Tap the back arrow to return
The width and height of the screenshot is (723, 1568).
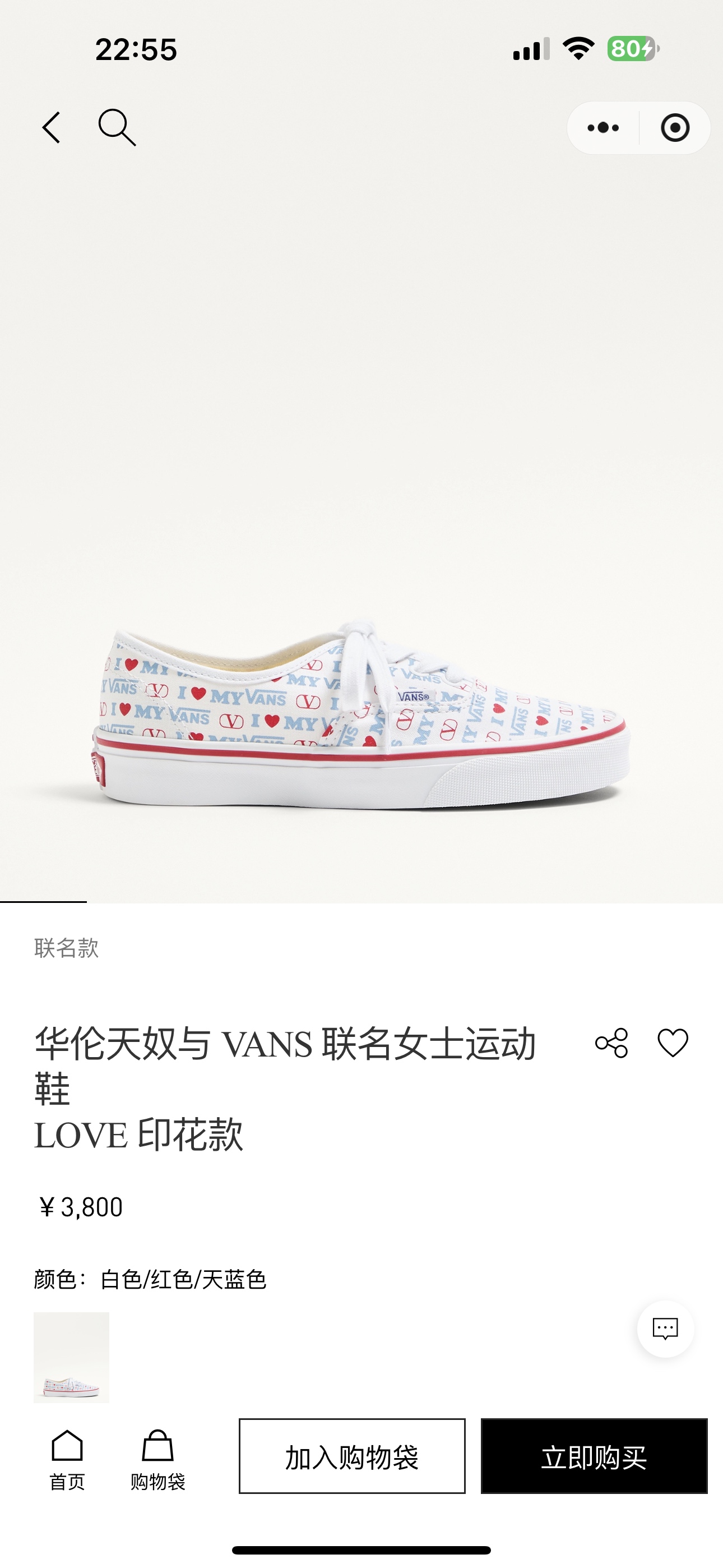pyautogui.click(x=52, y=127)
